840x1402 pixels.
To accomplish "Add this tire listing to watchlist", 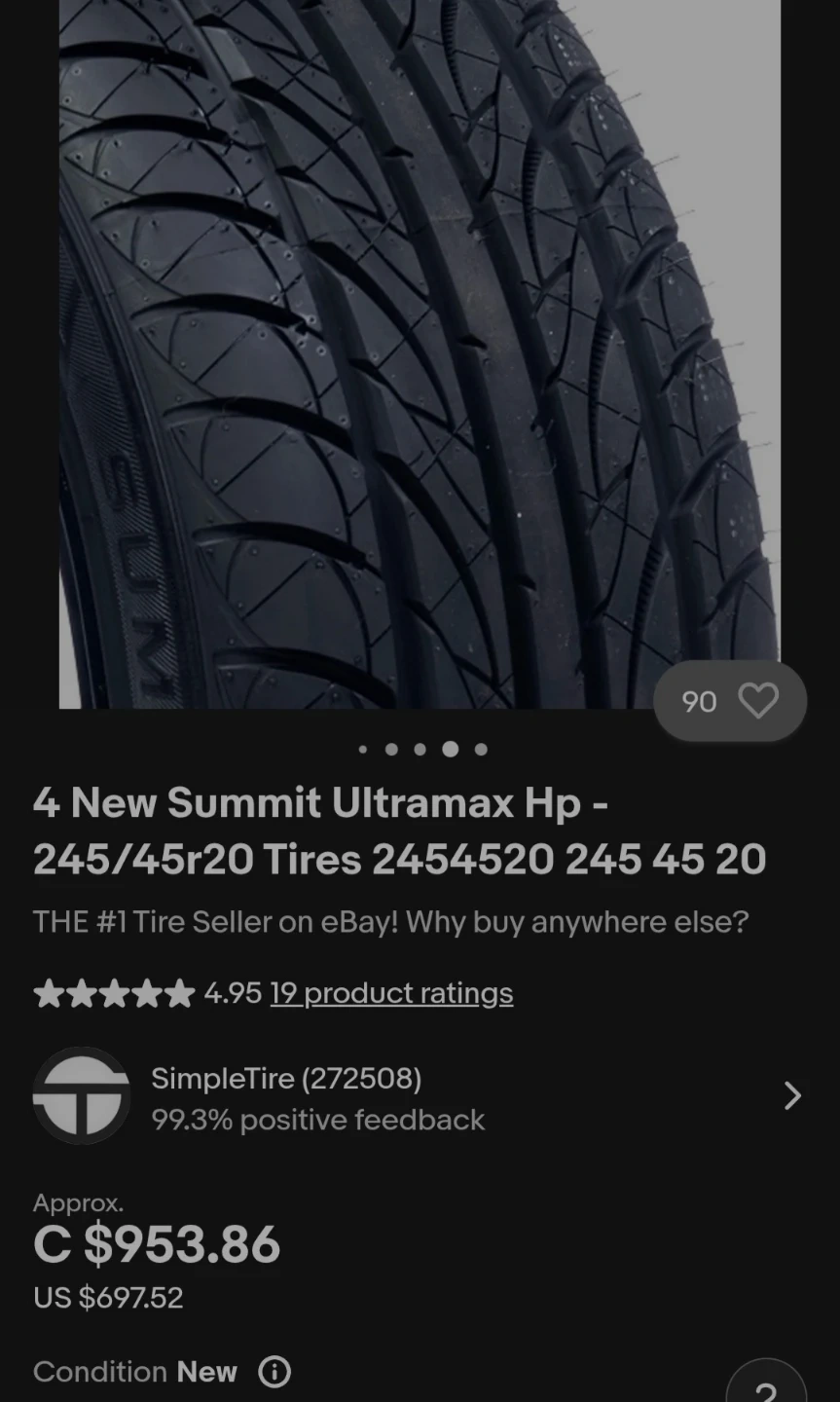I will point(730,701).
